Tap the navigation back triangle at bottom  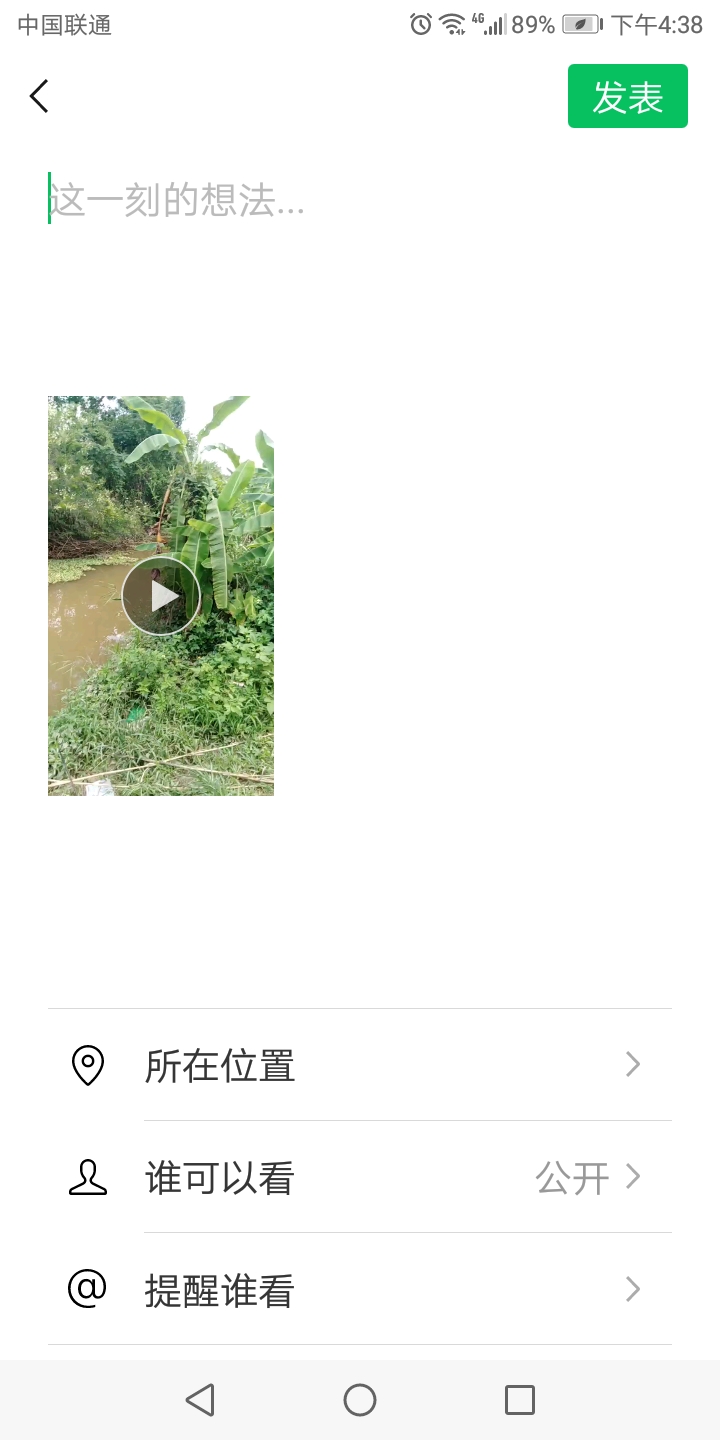[x=200, y=1399]
